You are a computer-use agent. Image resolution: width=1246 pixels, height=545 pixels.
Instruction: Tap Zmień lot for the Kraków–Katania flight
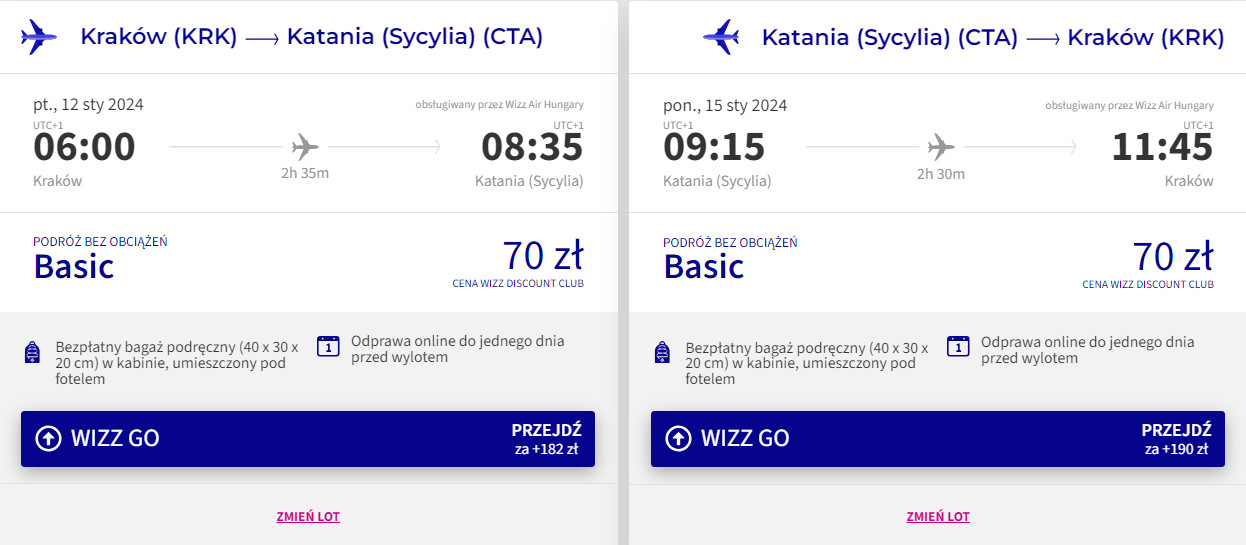point(308,517)
